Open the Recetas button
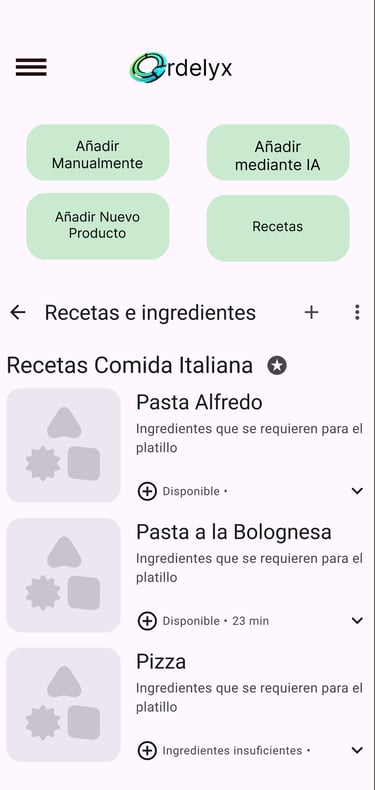The image size is (375, 790). [x=278, y=227]
